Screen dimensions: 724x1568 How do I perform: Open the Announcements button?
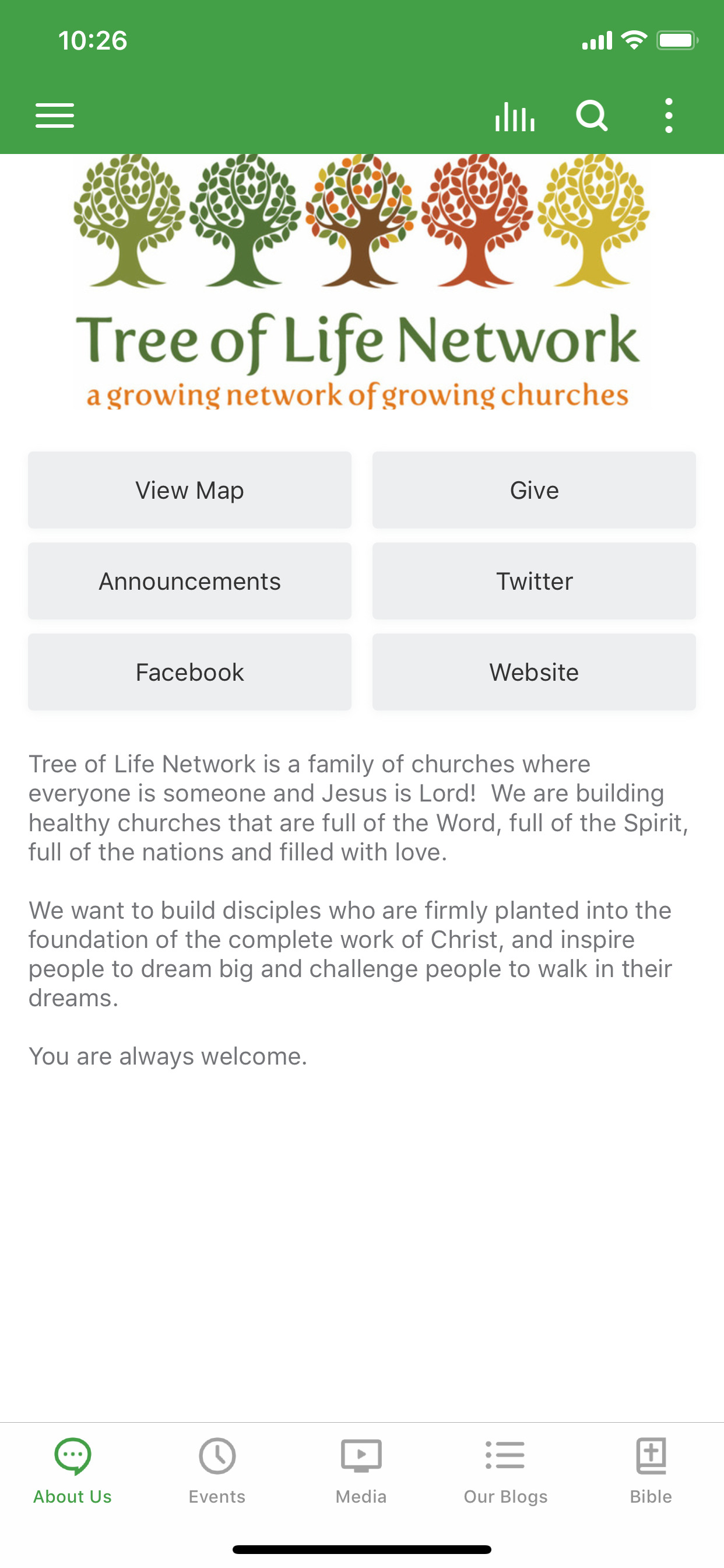tap(189, 580)
